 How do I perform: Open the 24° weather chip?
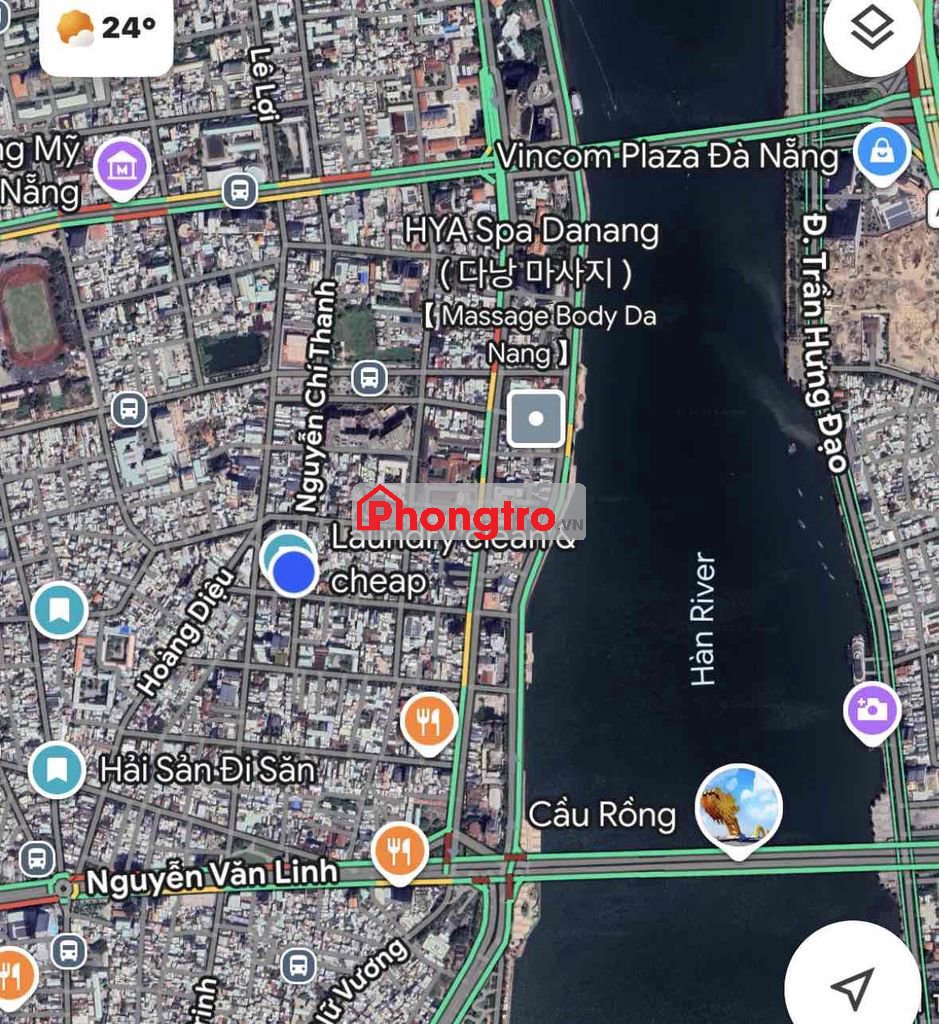(106, 28)
